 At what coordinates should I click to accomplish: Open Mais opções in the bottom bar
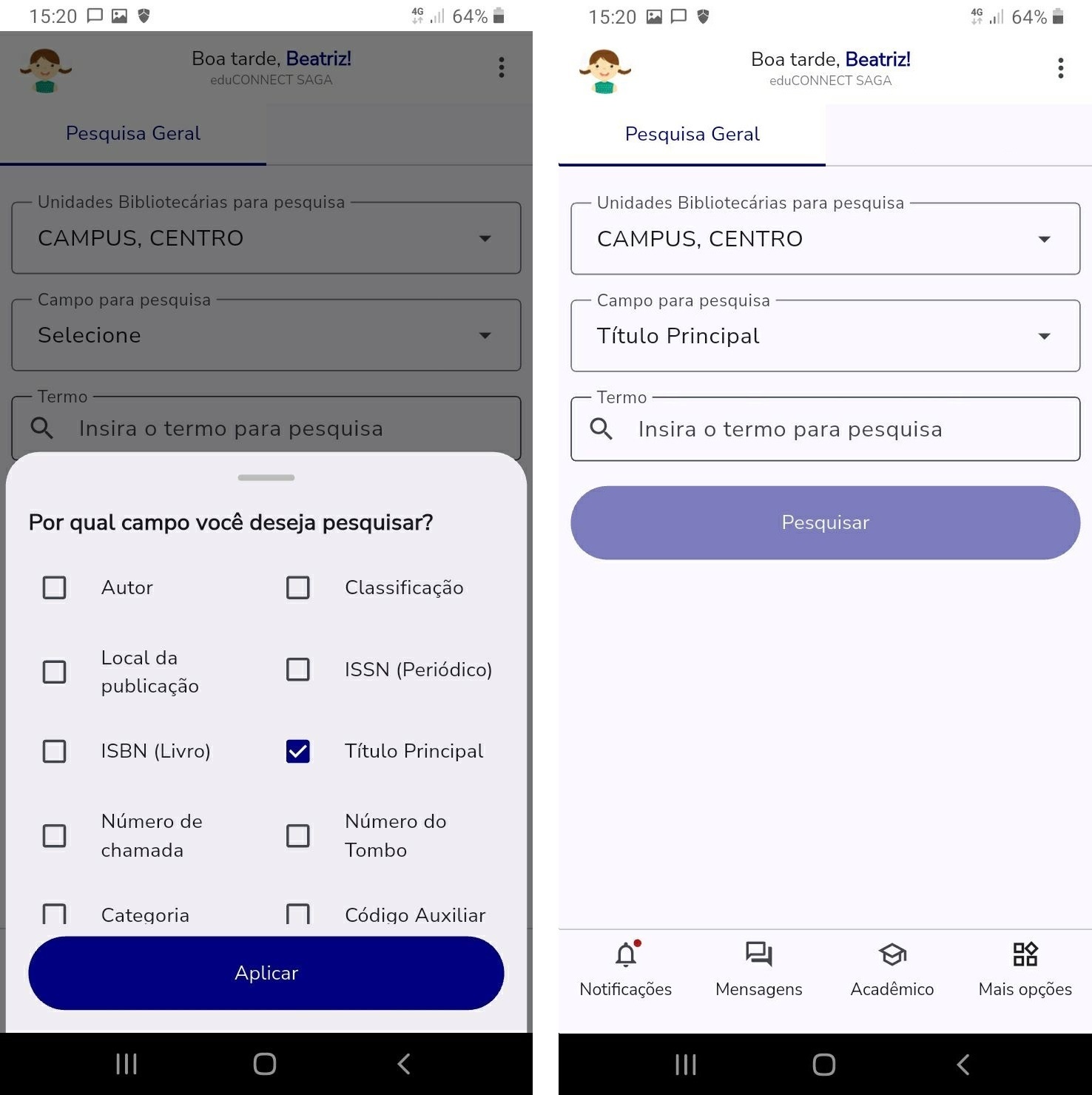point(1025,968)
